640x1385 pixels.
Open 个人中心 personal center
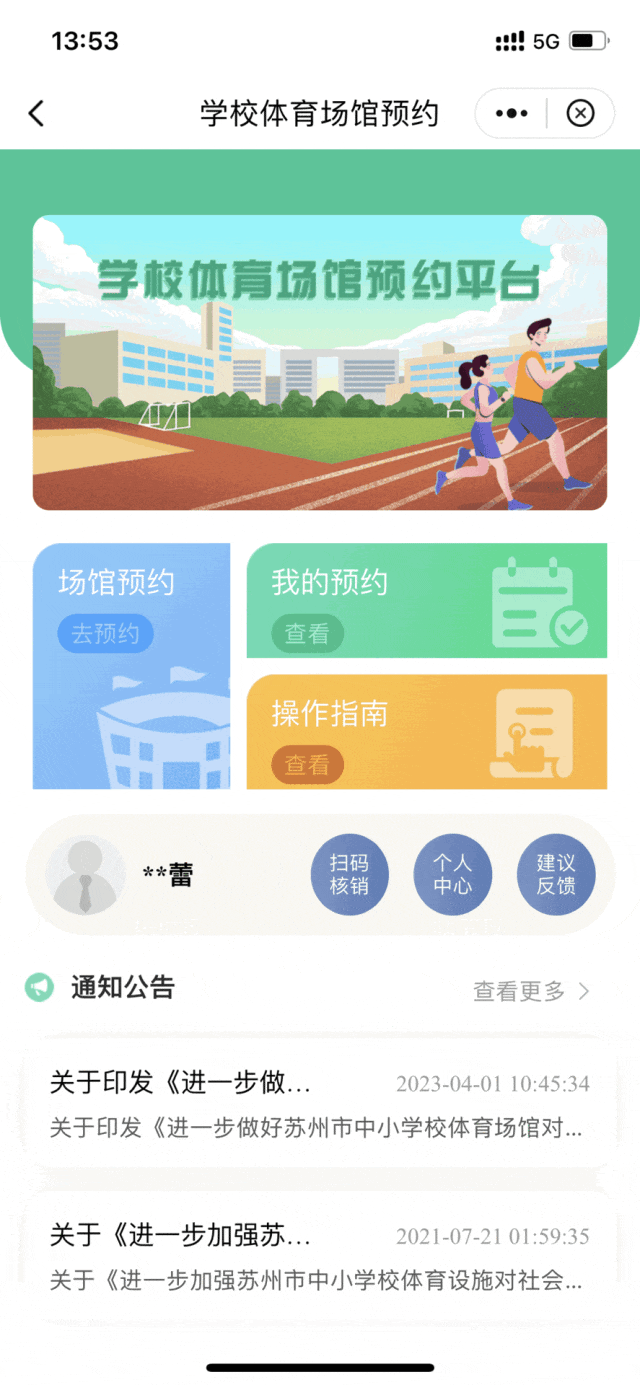point(452,875)
